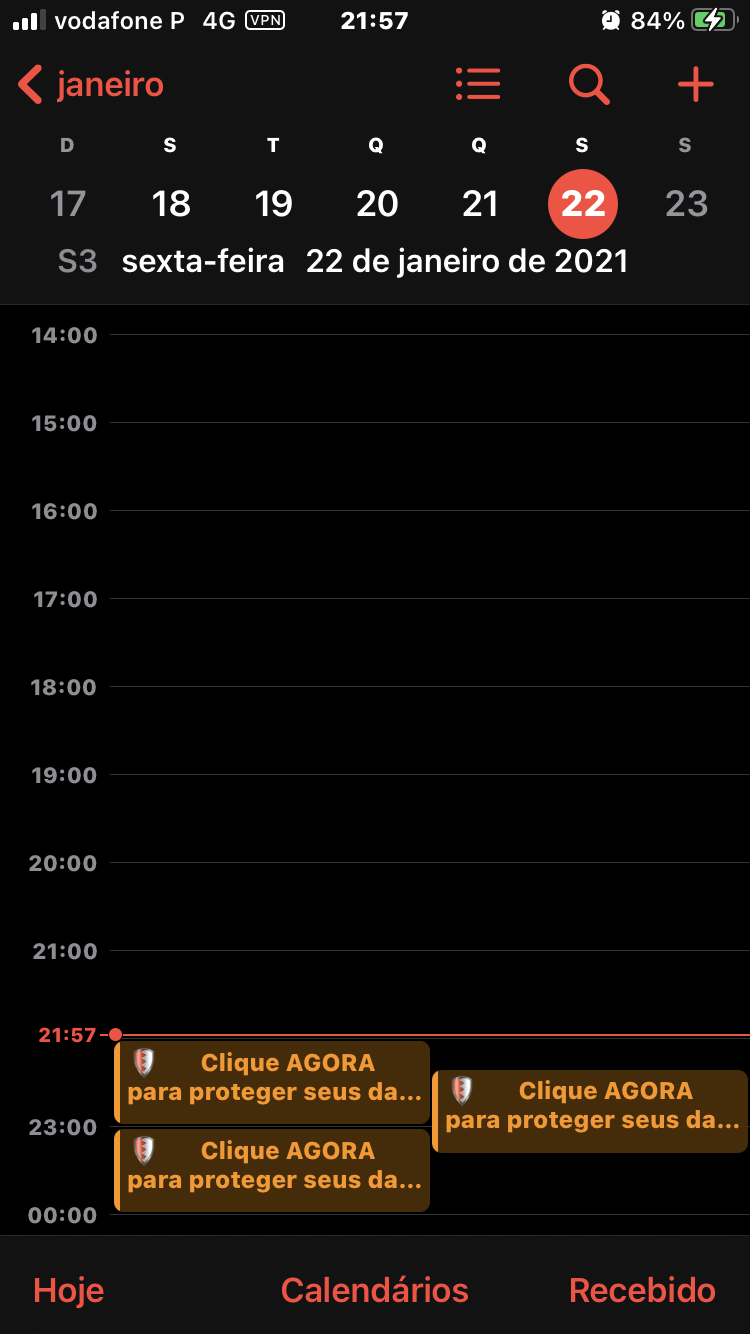Open the Clique AGORA event ending at 00:00
This screenshot has width=750, height=1334.
point(272,1170)
